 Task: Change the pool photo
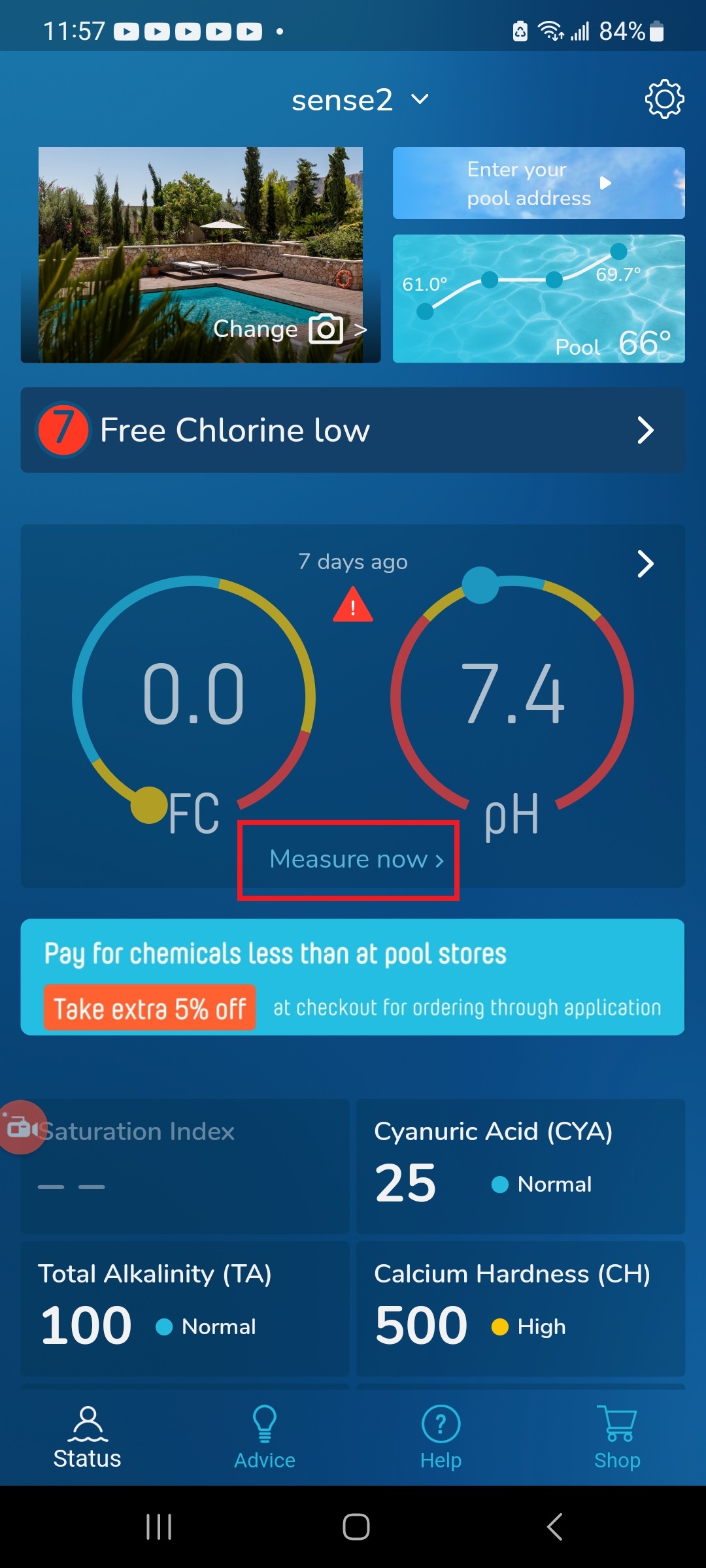(x=290, y=329)
